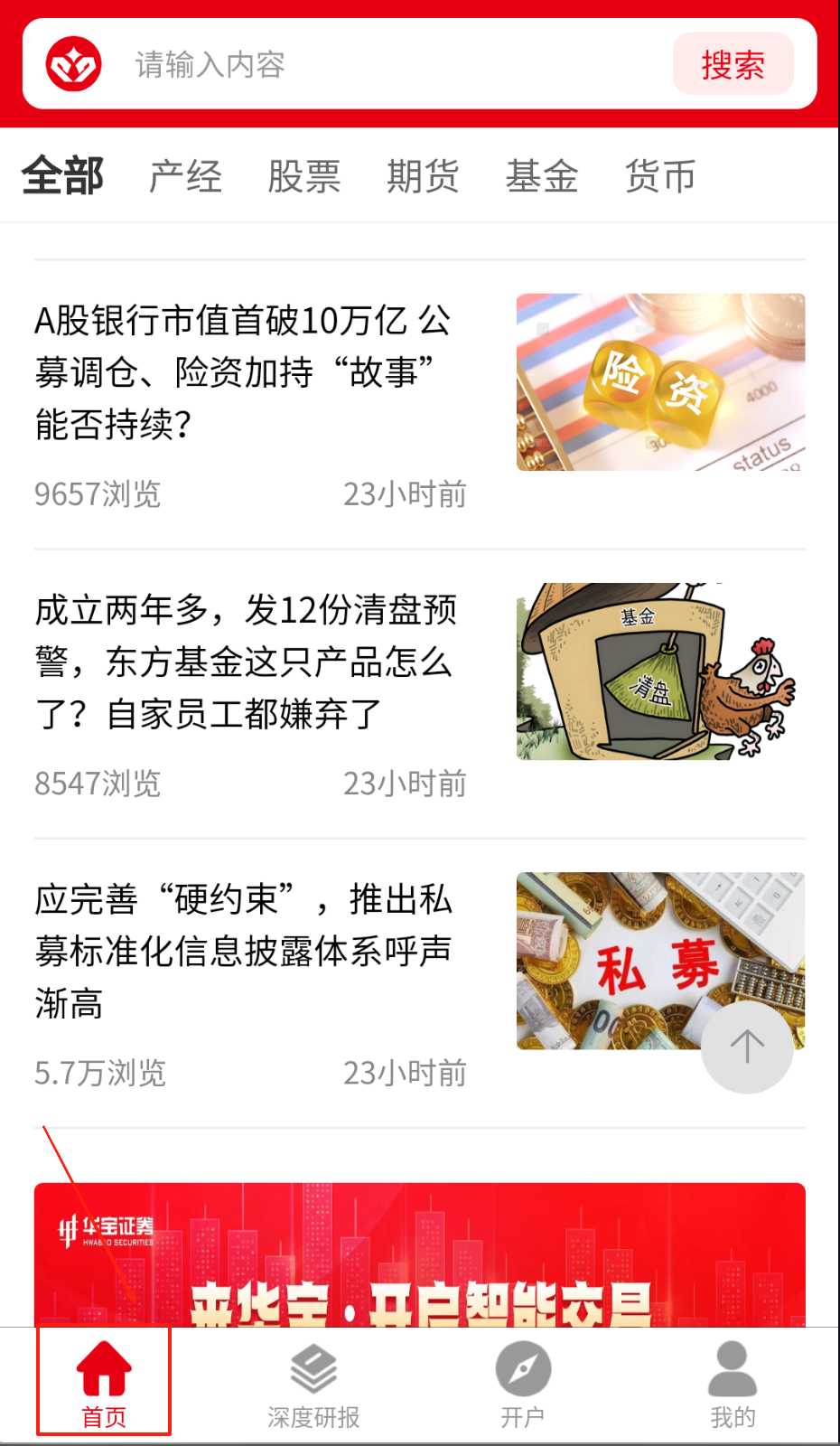840x1446 pixels.
Task: Switch to the 基金 tab
Action: 541,176
